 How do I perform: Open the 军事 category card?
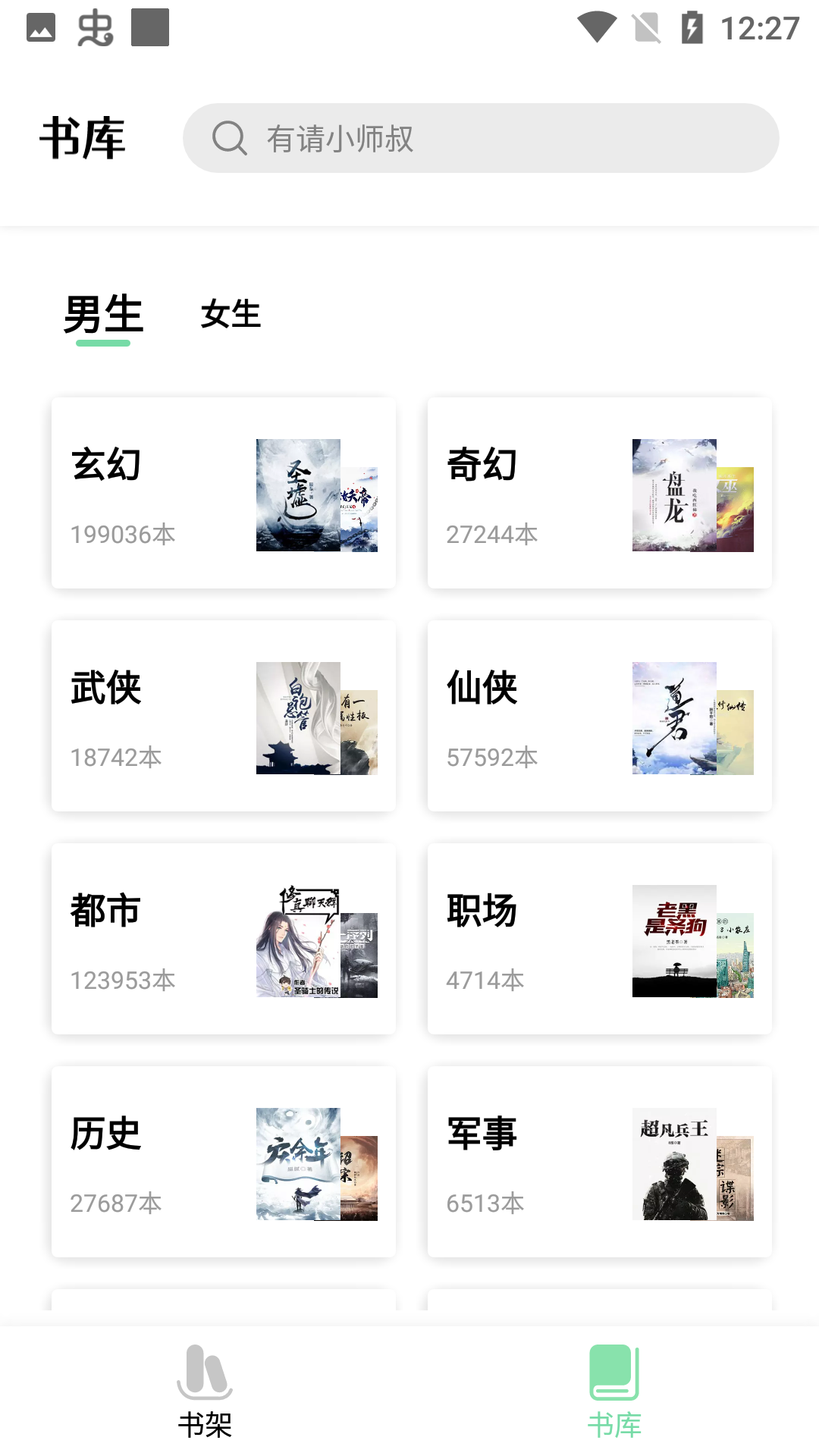pos(600,1162)
